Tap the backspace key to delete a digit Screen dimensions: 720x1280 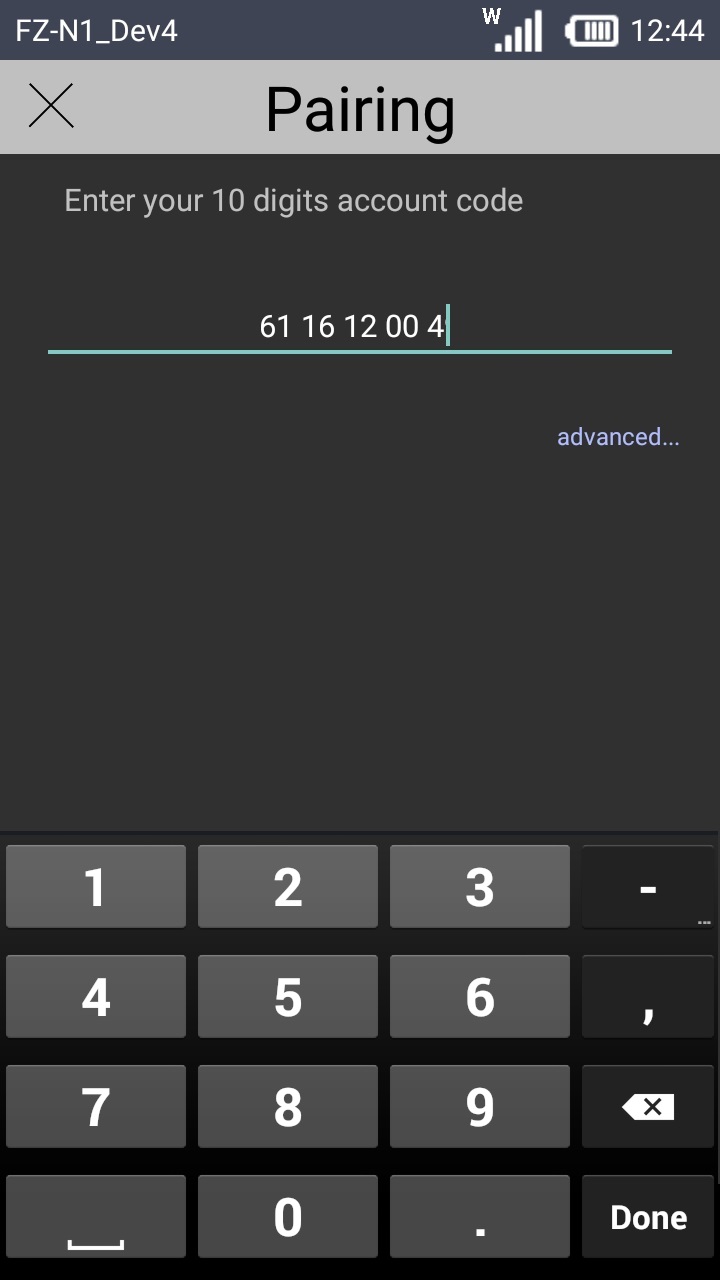[x=647, y=1106]
